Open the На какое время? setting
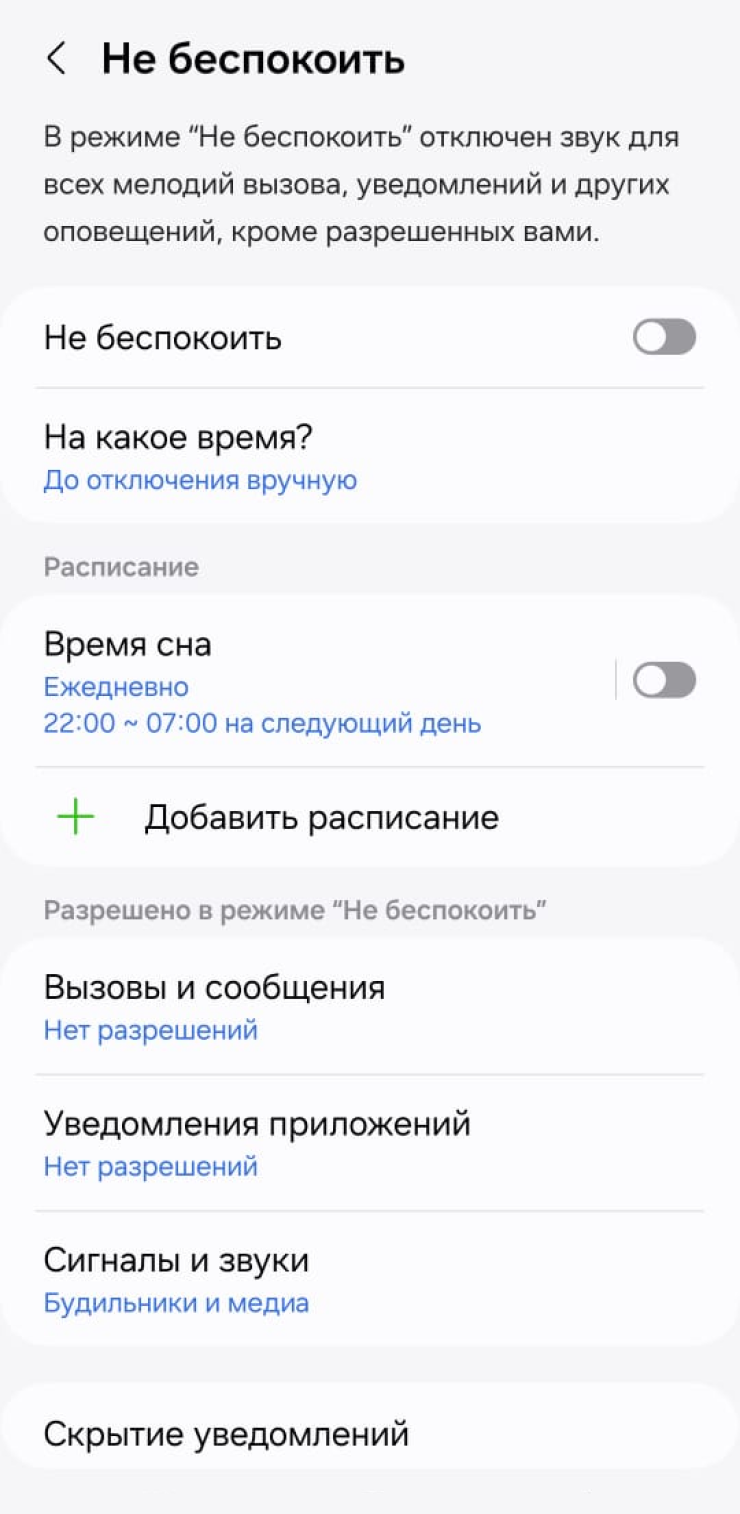 [300, 458]
